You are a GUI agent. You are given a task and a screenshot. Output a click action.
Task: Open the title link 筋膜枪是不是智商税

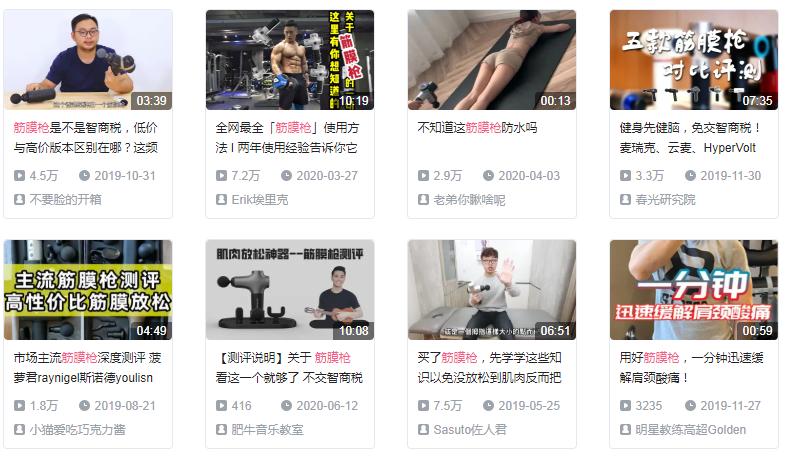(86, 138)
